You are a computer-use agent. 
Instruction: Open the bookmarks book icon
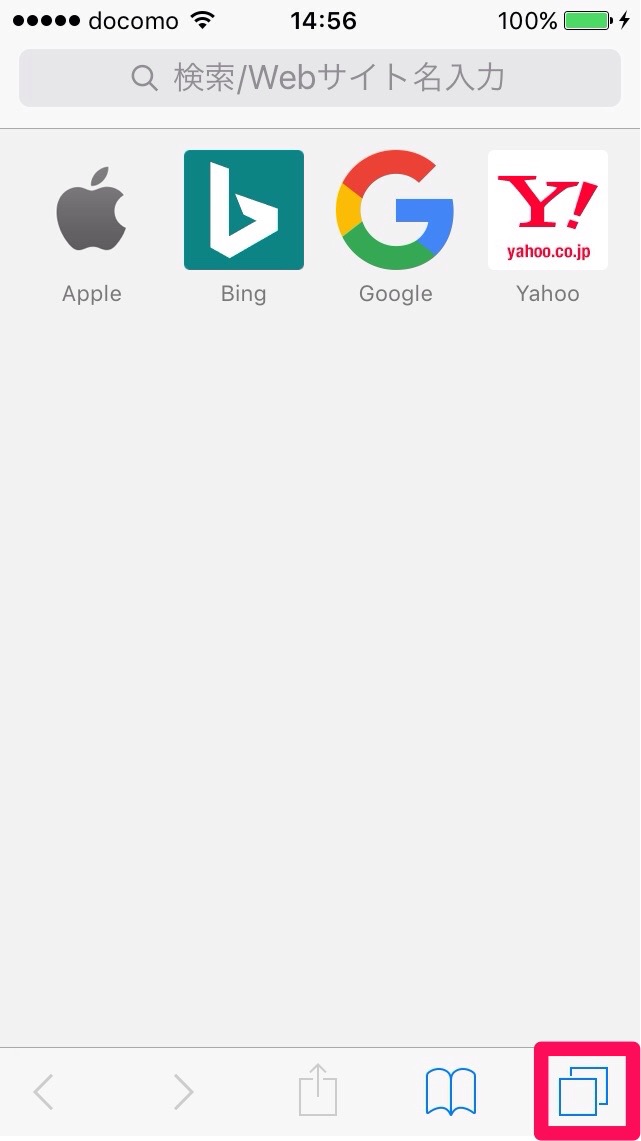pos(451,1091)
